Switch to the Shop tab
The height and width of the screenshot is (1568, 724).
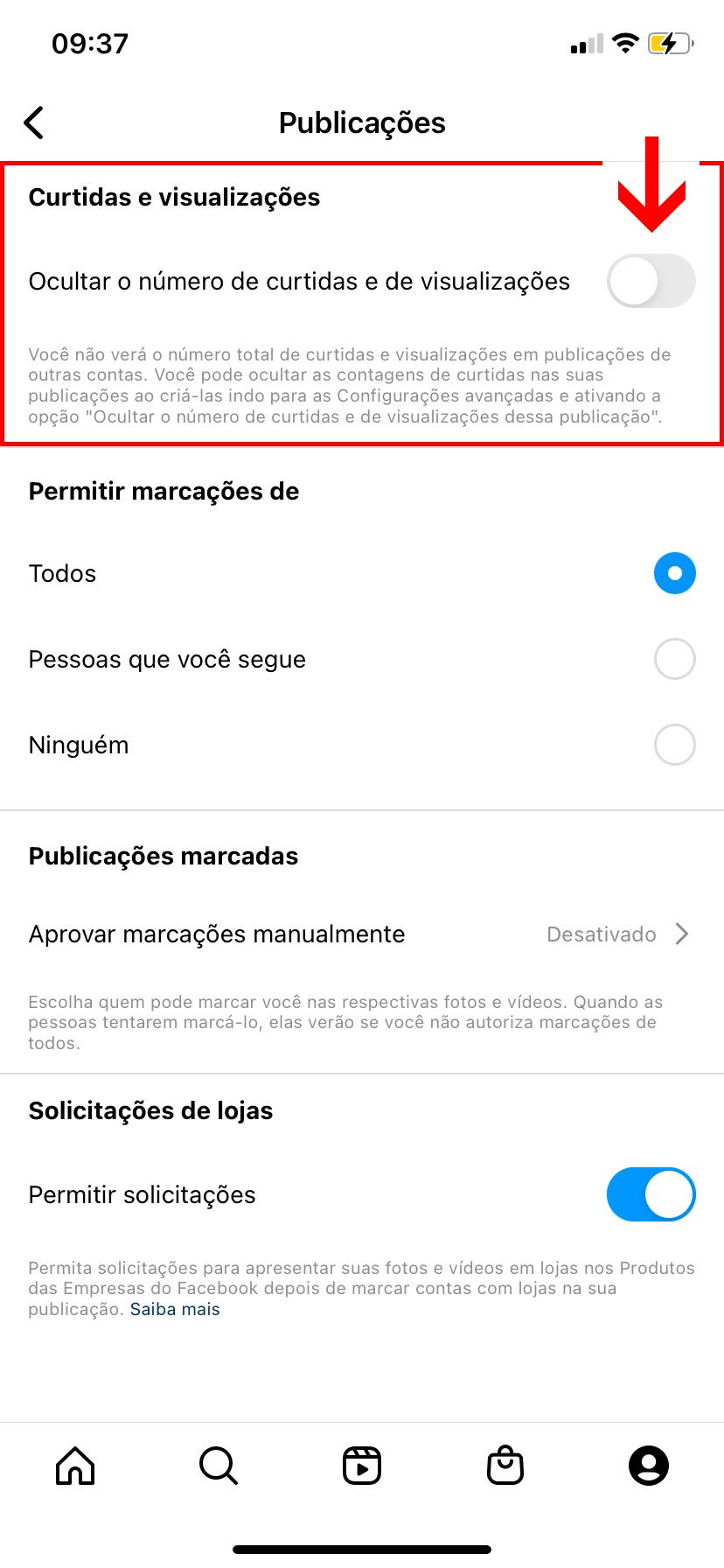click(505, 1466)
